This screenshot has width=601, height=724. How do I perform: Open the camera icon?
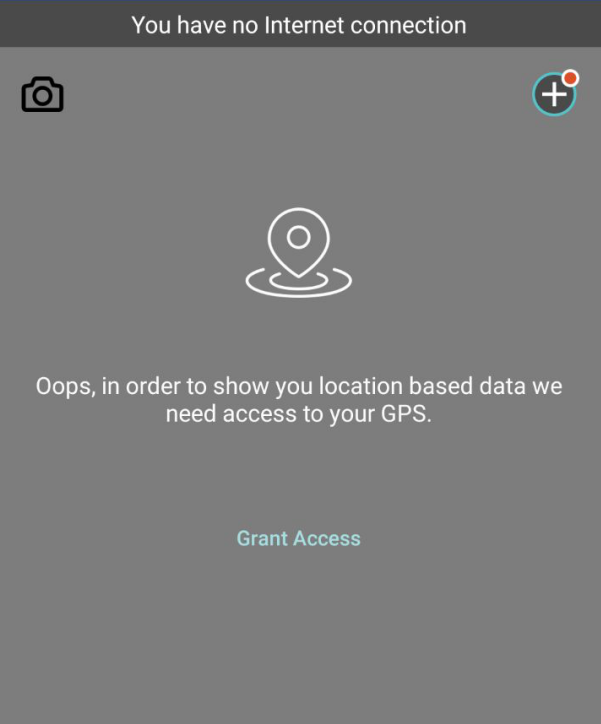tap(42, 95)
